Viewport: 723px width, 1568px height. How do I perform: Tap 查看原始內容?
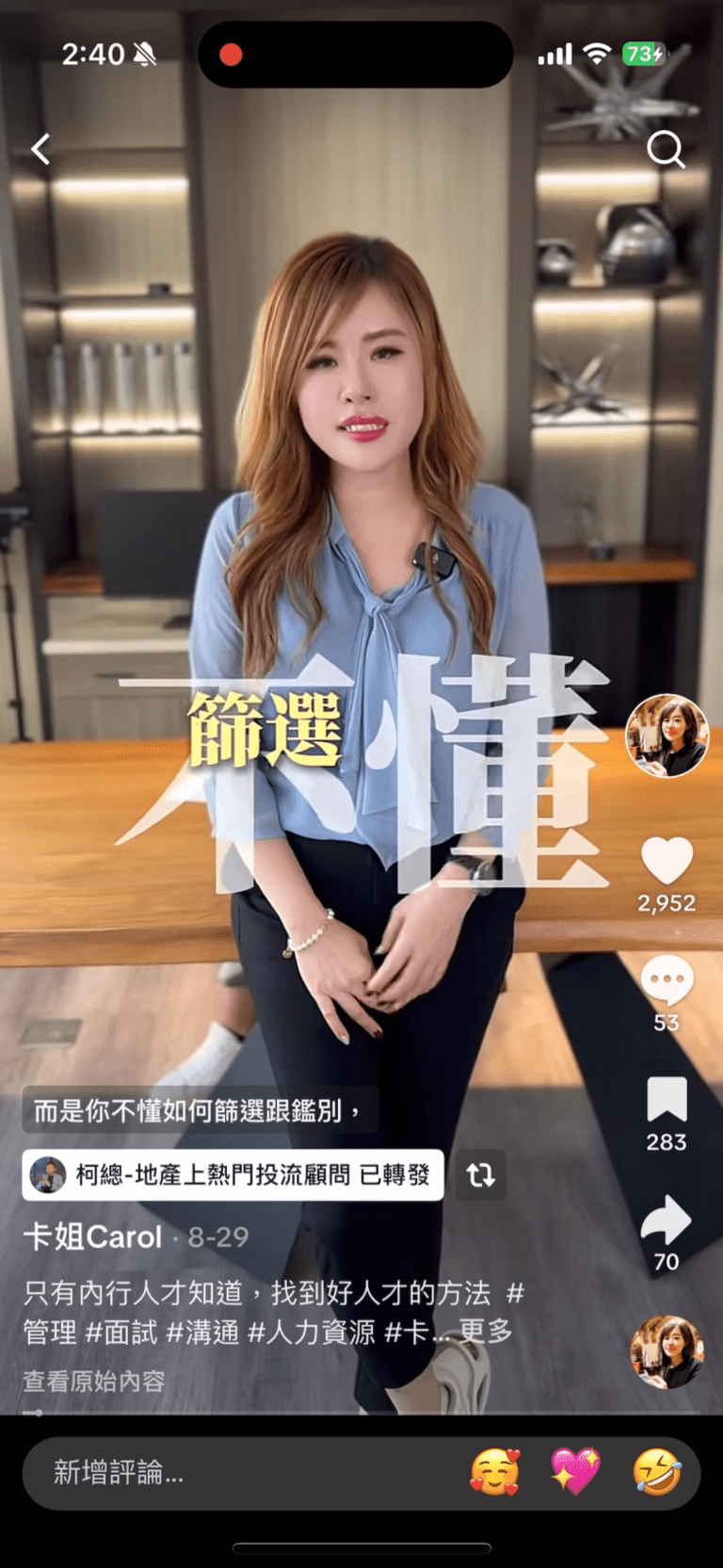[94, 1382]
